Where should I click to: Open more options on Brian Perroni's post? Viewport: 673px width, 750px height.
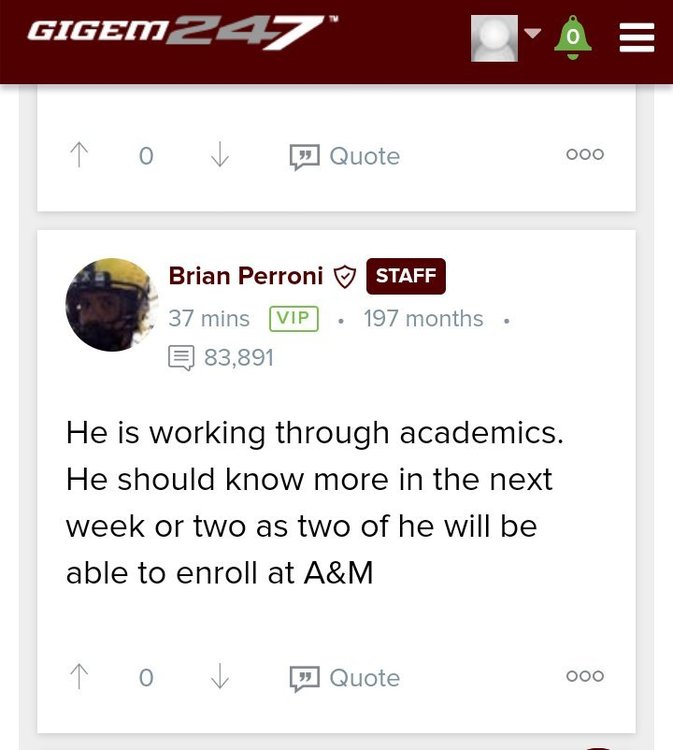coord(585,677)
